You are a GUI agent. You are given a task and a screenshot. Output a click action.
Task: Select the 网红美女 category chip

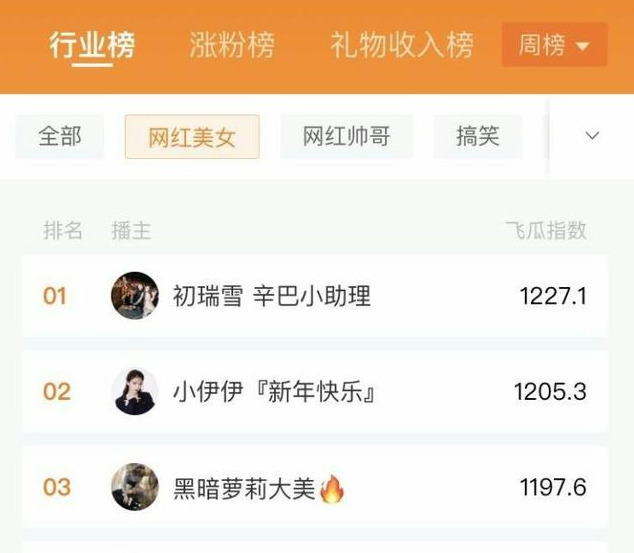click(192, 137)
